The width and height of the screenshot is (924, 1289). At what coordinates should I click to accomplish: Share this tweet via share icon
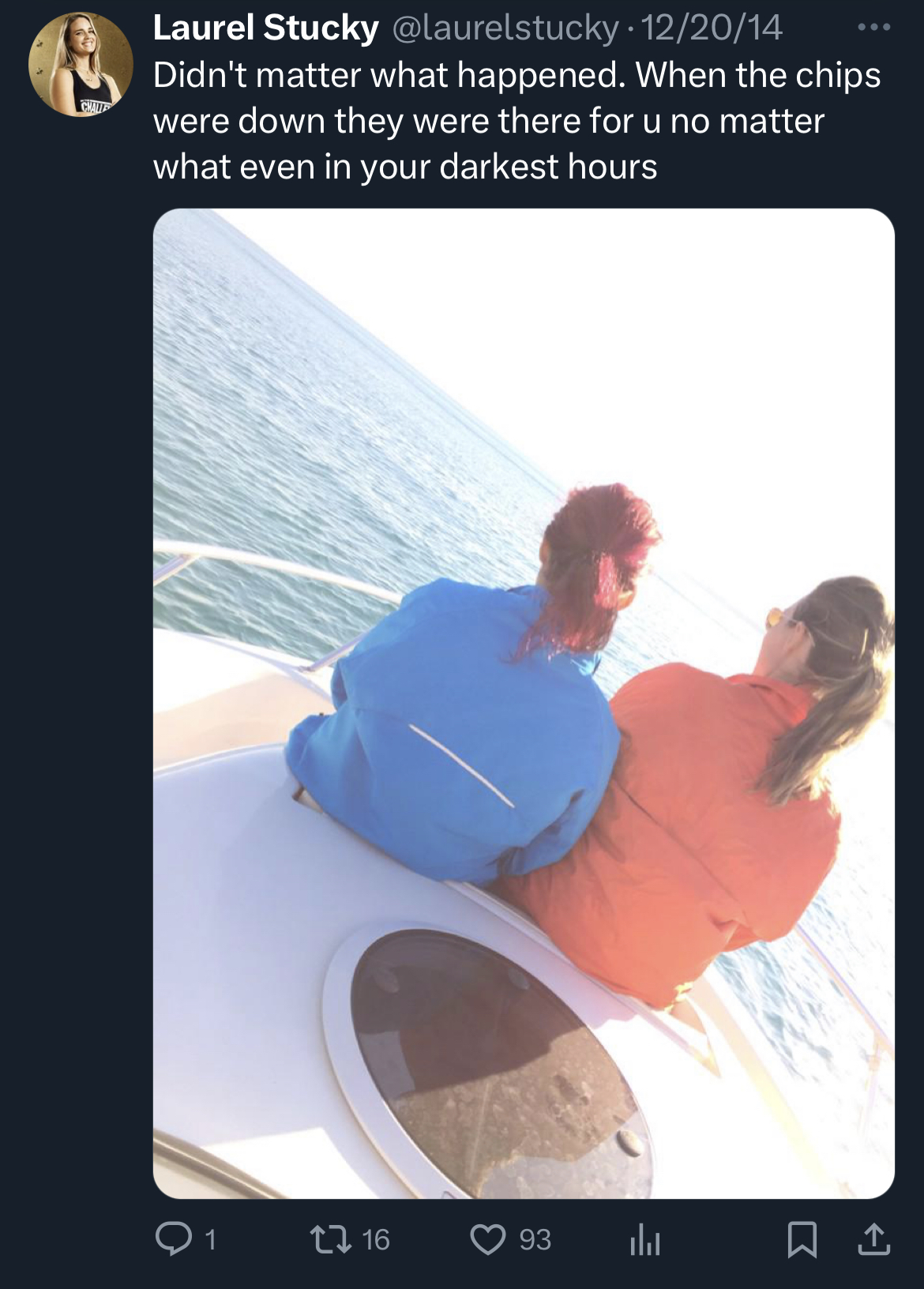(873, 1239)
